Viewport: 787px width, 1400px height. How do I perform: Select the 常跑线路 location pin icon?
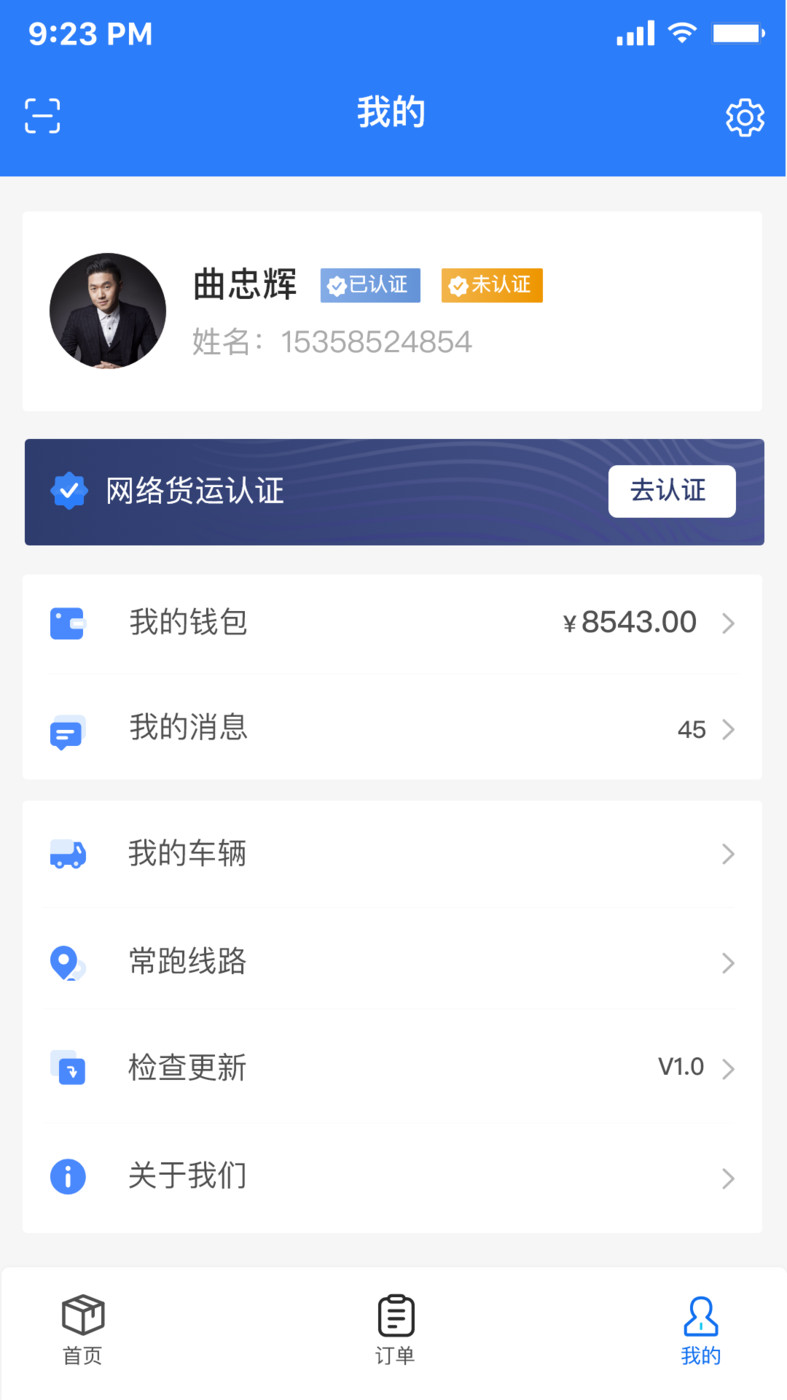pos(67,962)
